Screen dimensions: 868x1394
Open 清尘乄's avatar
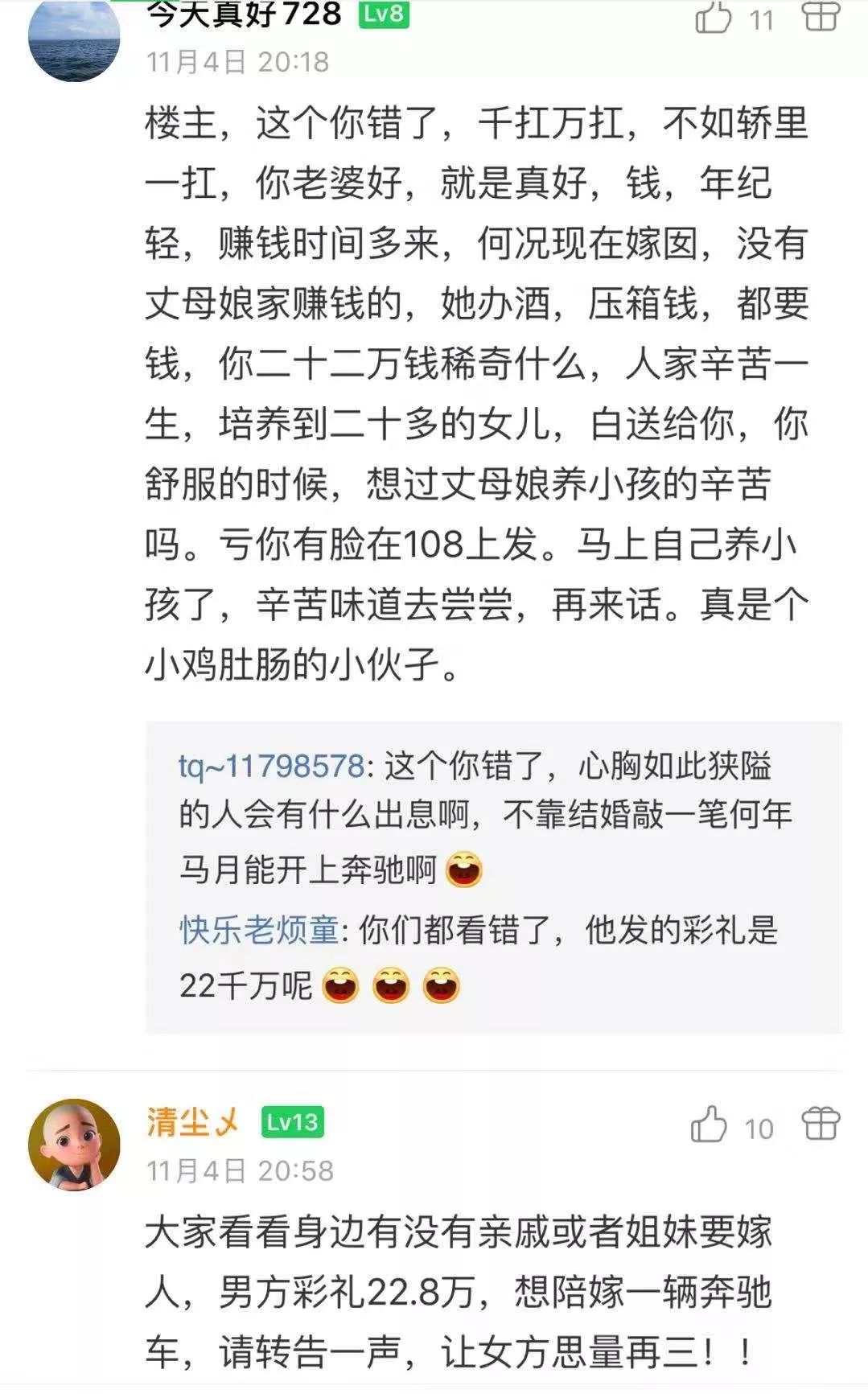(74, 1144)
